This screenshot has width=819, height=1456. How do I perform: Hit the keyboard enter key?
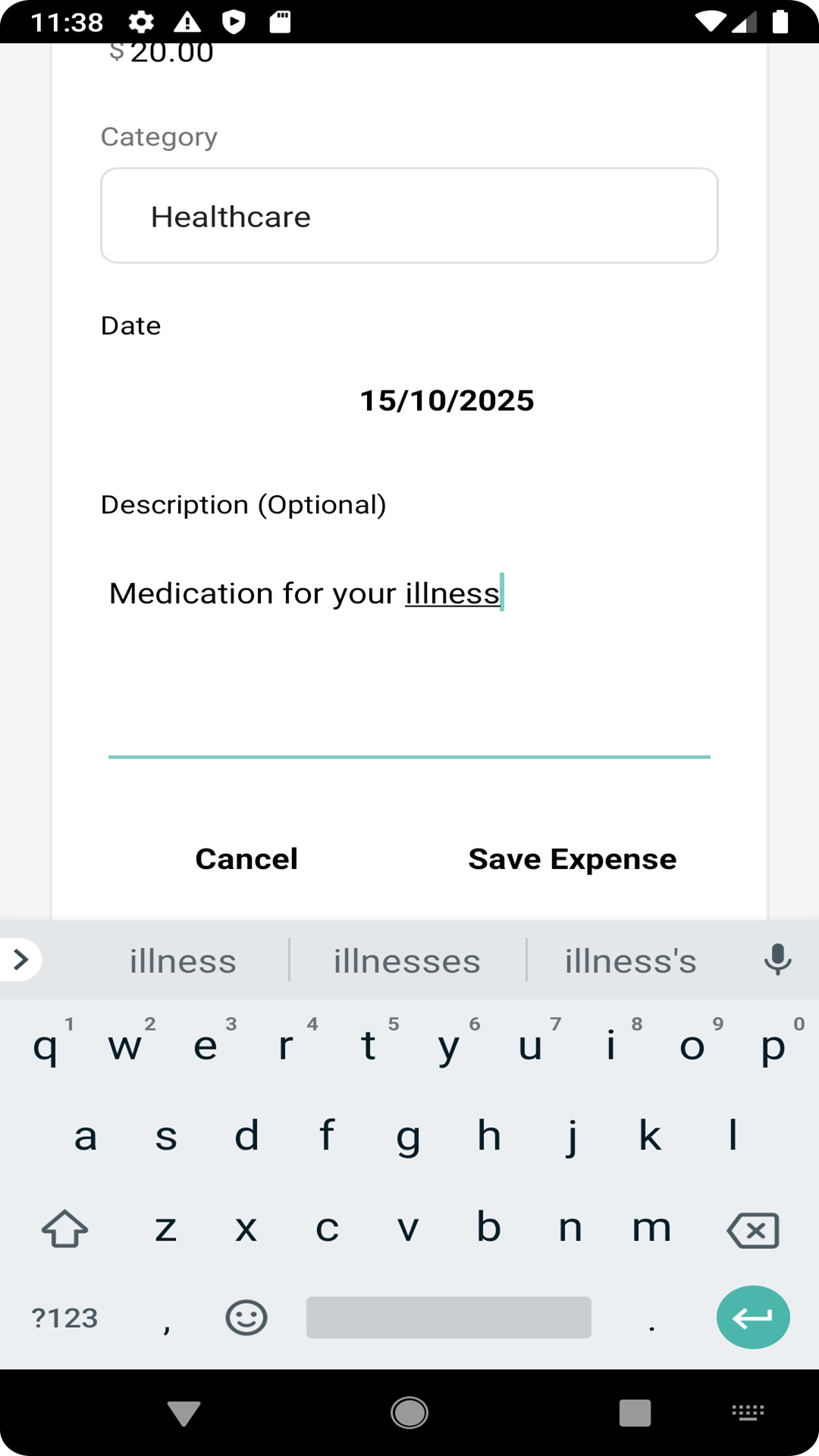pos(752,1318)
